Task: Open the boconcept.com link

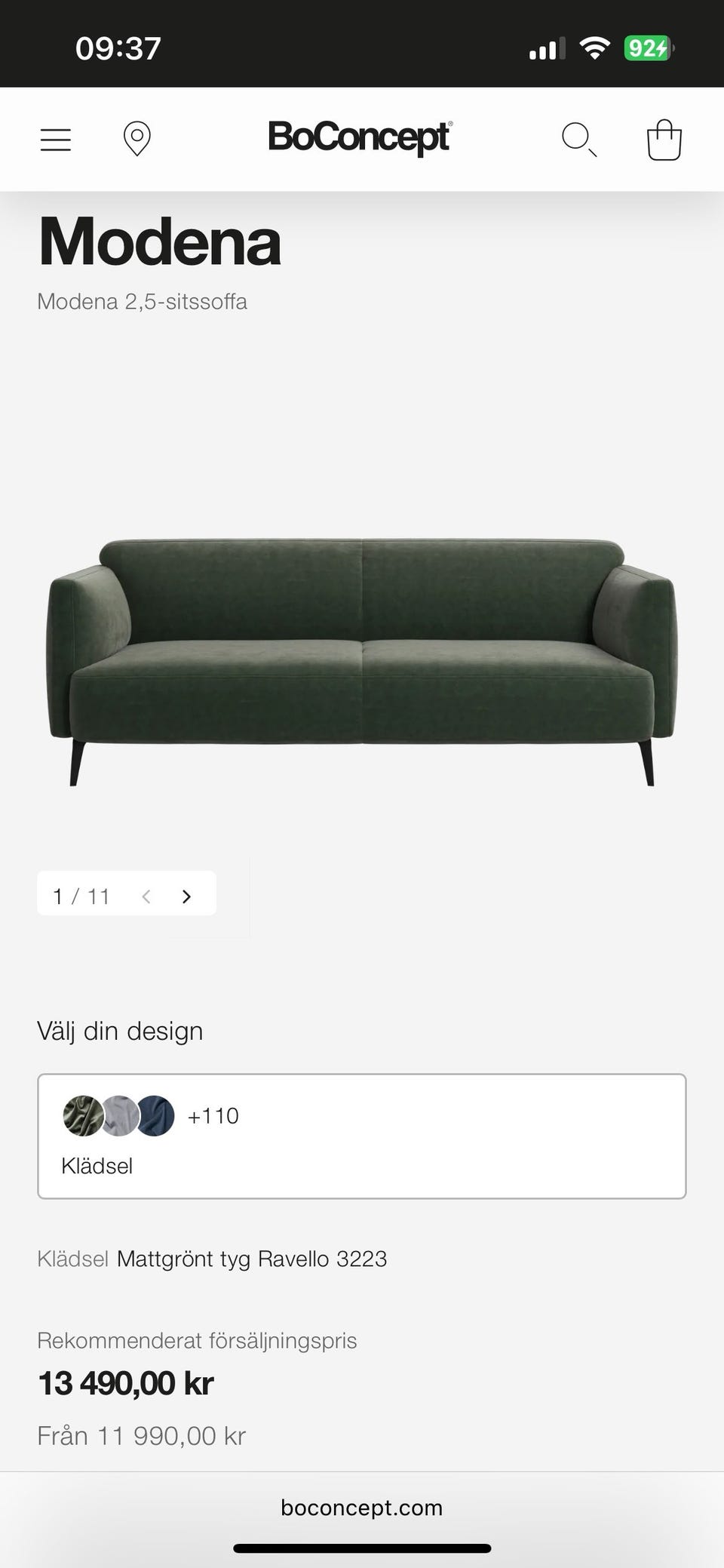Action: pyautogui.click(x=362, y=1507)
